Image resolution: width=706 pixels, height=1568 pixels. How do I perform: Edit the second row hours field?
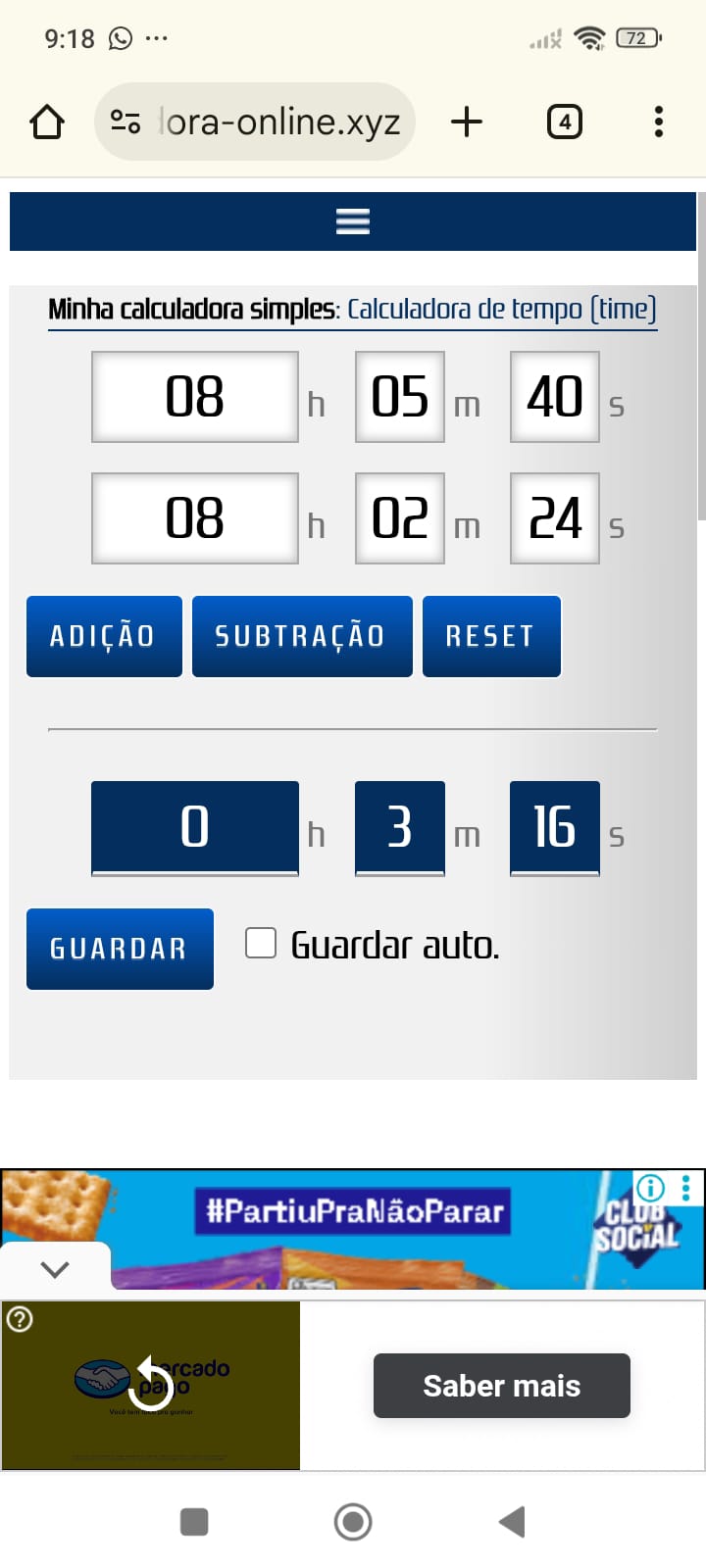pos(195,518)
